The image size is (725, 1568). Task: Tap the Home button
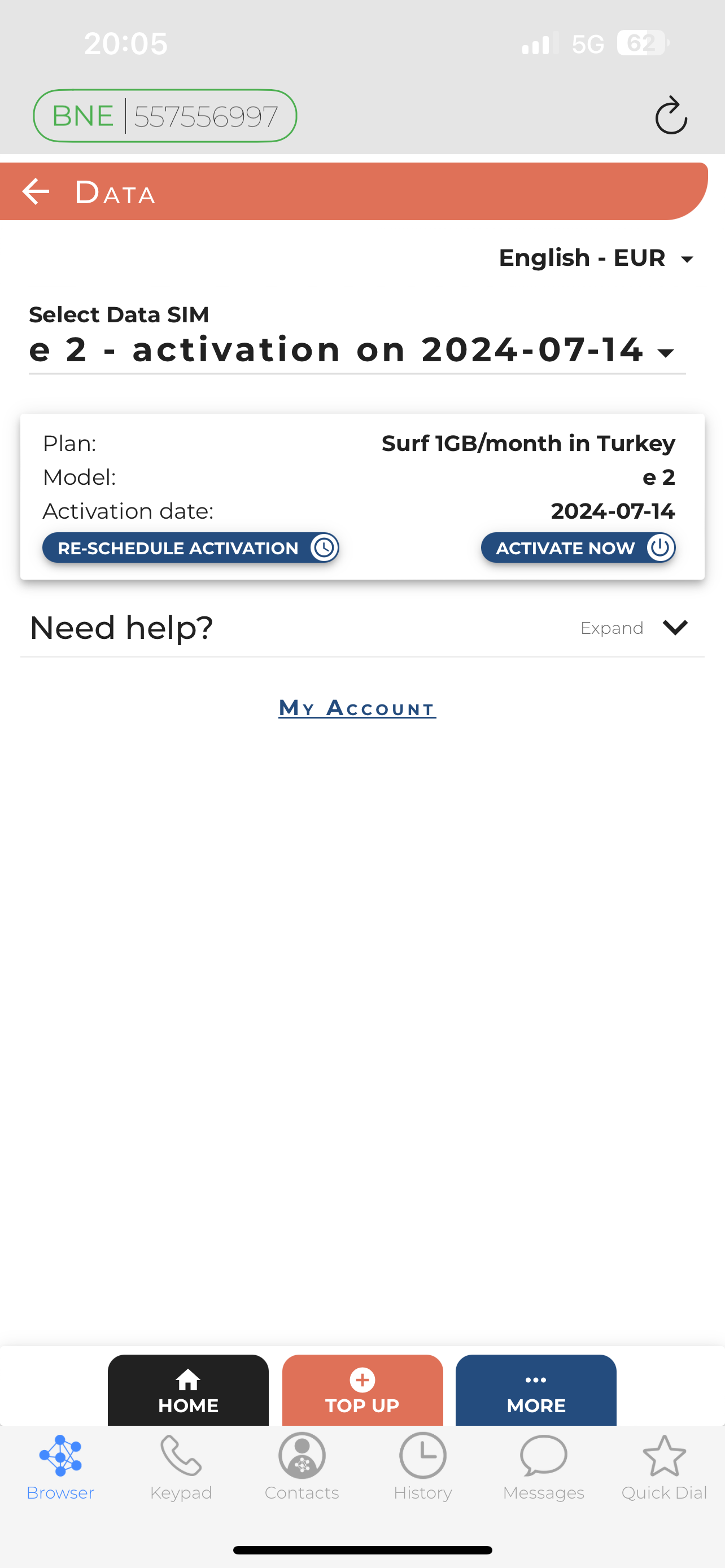[x=188, y=1390]
